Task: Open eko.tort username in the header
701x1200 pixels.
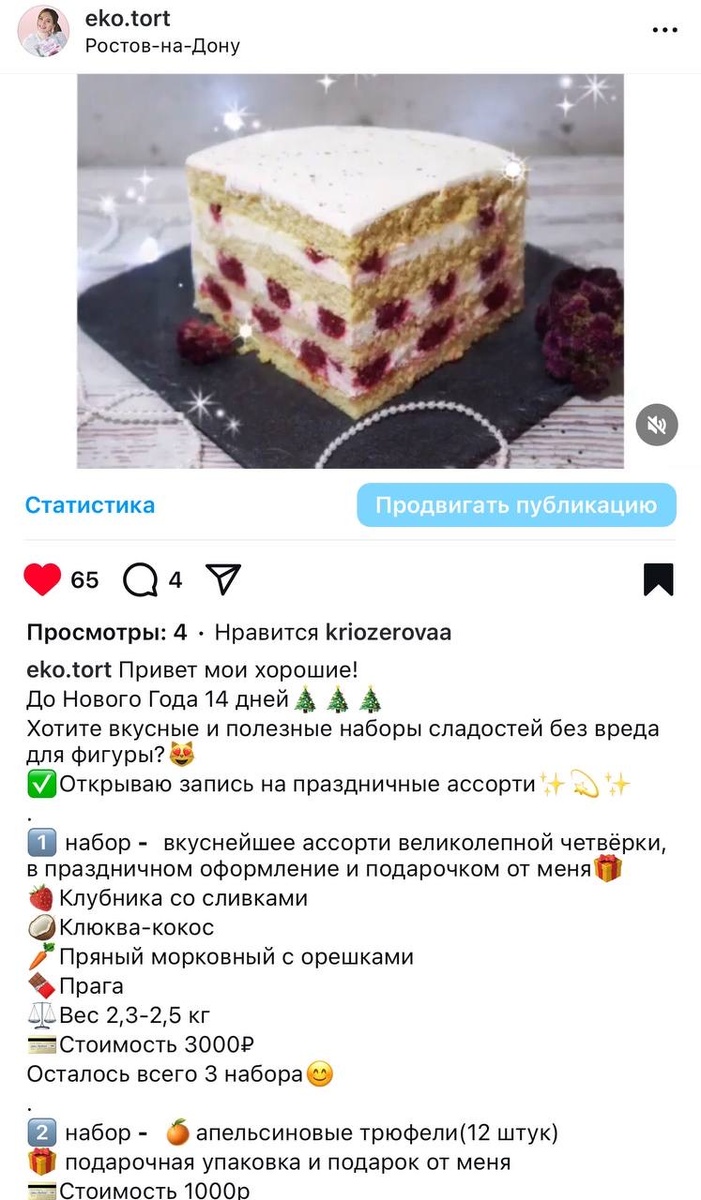Action: [x=127, y=18]
